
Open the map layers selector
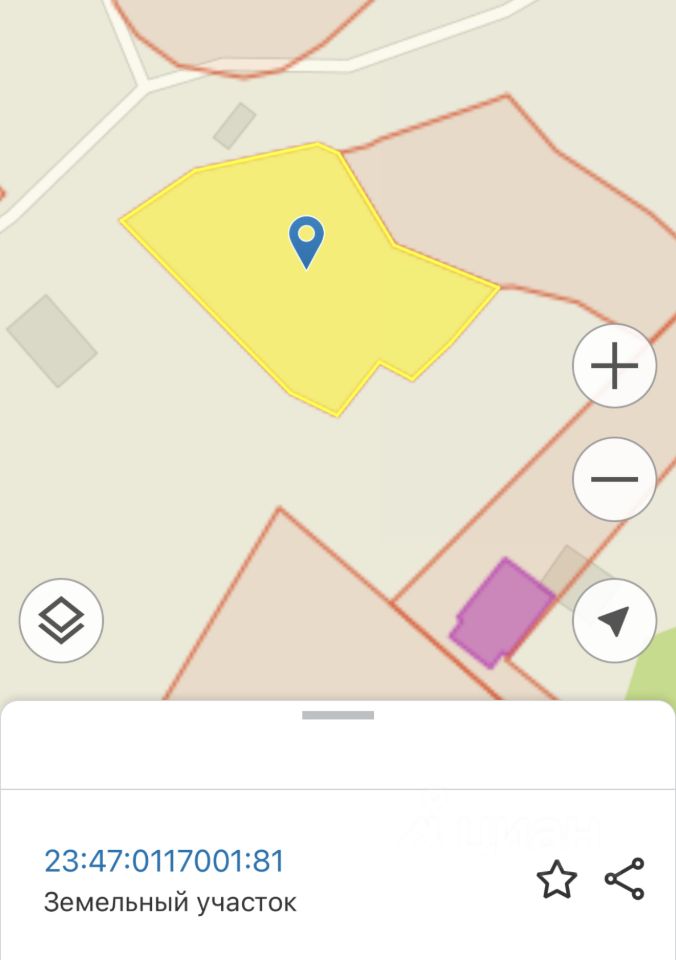pos(61,620)
